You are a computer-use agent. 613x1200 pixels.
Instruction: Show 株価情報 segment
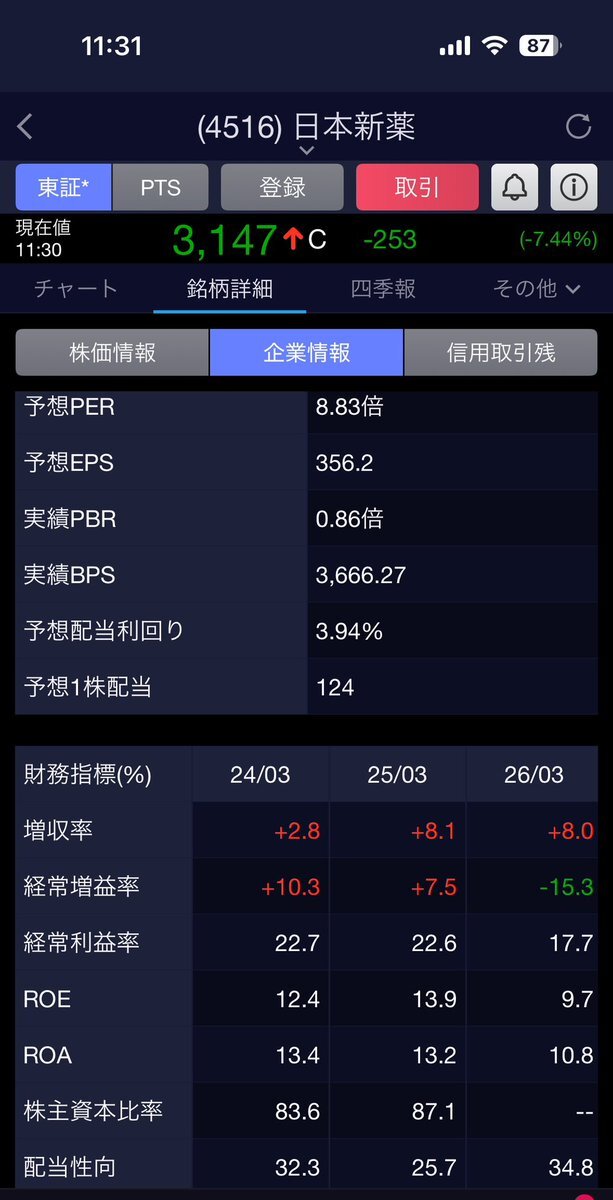pos(112,352)
